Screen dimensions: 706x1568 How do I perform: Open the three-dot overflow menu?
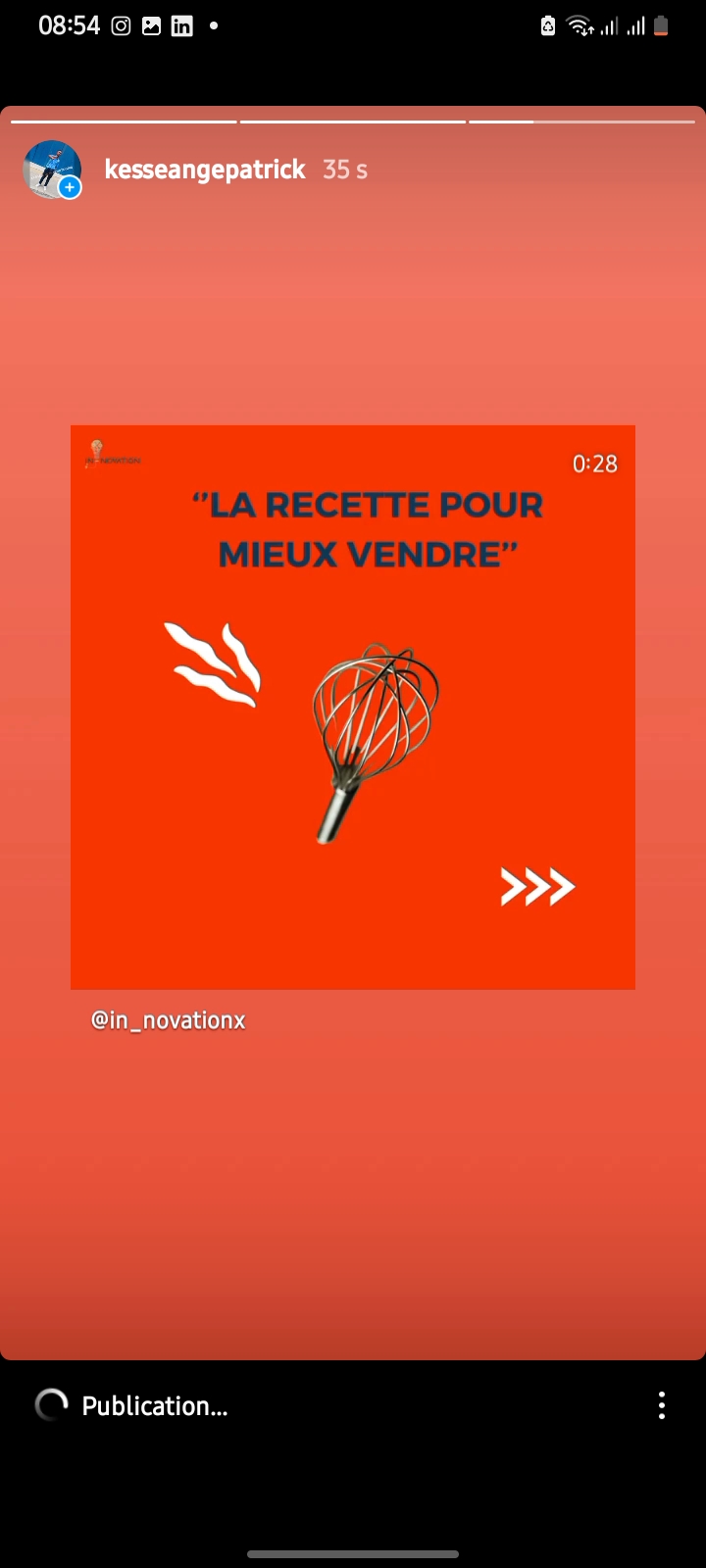[x=662, y=1405]
